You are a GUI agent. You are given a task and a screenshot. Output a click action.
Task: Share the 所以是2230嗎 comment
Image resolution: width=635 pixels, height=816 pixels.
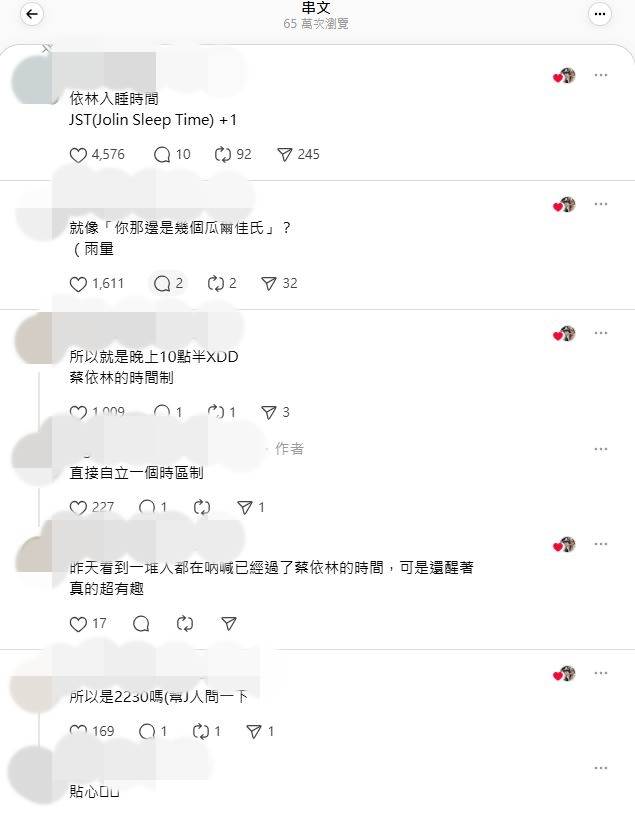point(253,732)
